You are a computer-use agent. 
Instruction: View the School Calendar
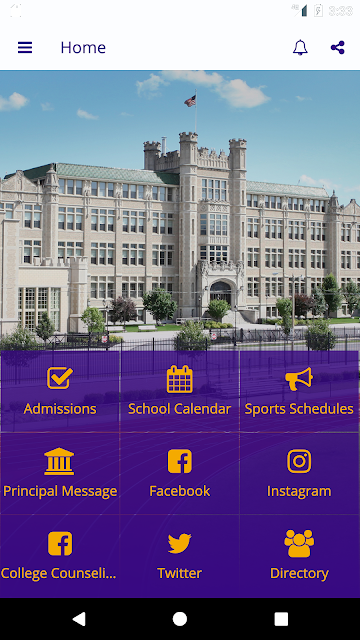[x=180, y=391]
